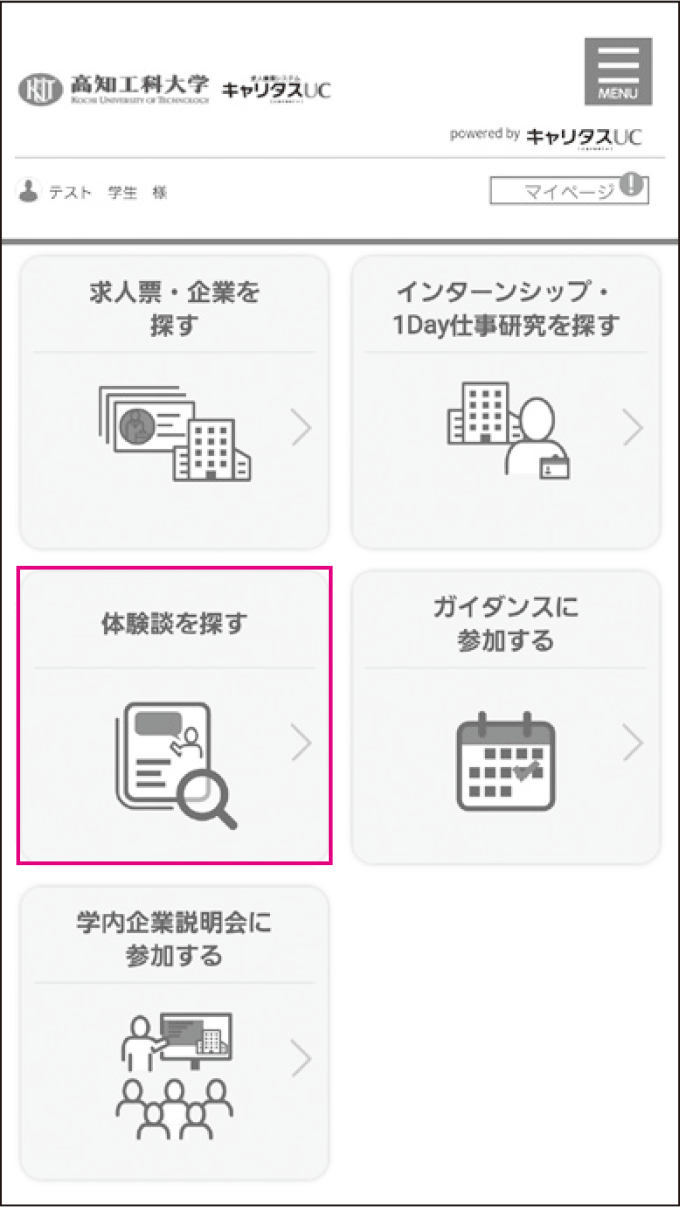Open 求人票・企業を探す card
This screenshot has width=680, height=1208.
coord(174,402)
